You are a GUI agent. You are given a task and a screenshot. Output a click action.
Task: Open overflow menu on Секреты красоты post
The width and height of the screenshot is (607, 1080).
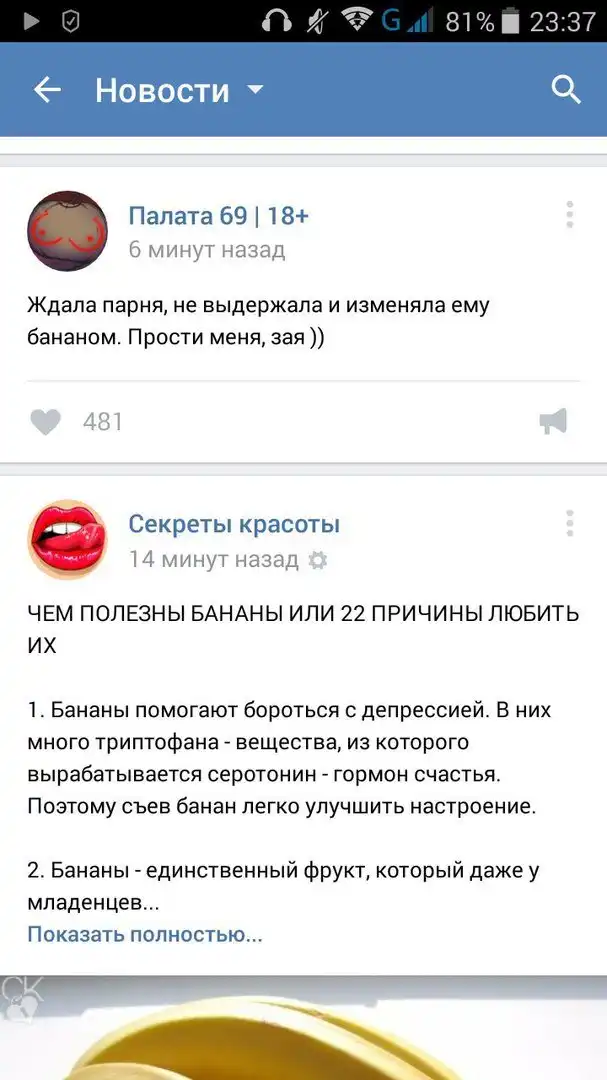tap(569, 523)
